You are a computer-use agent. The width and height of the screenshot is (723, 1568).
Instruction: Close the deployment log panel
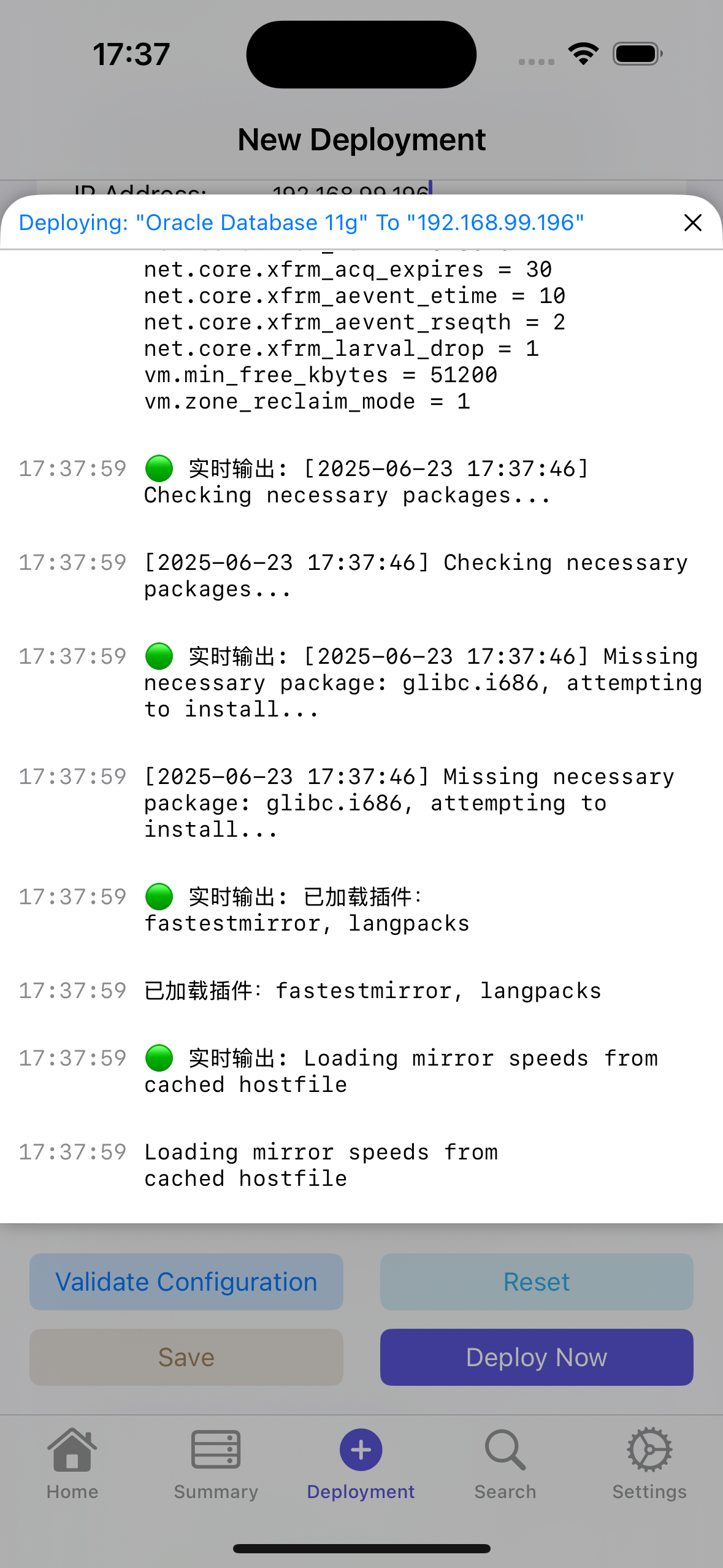pyautogui.click(x=692, y=223)
